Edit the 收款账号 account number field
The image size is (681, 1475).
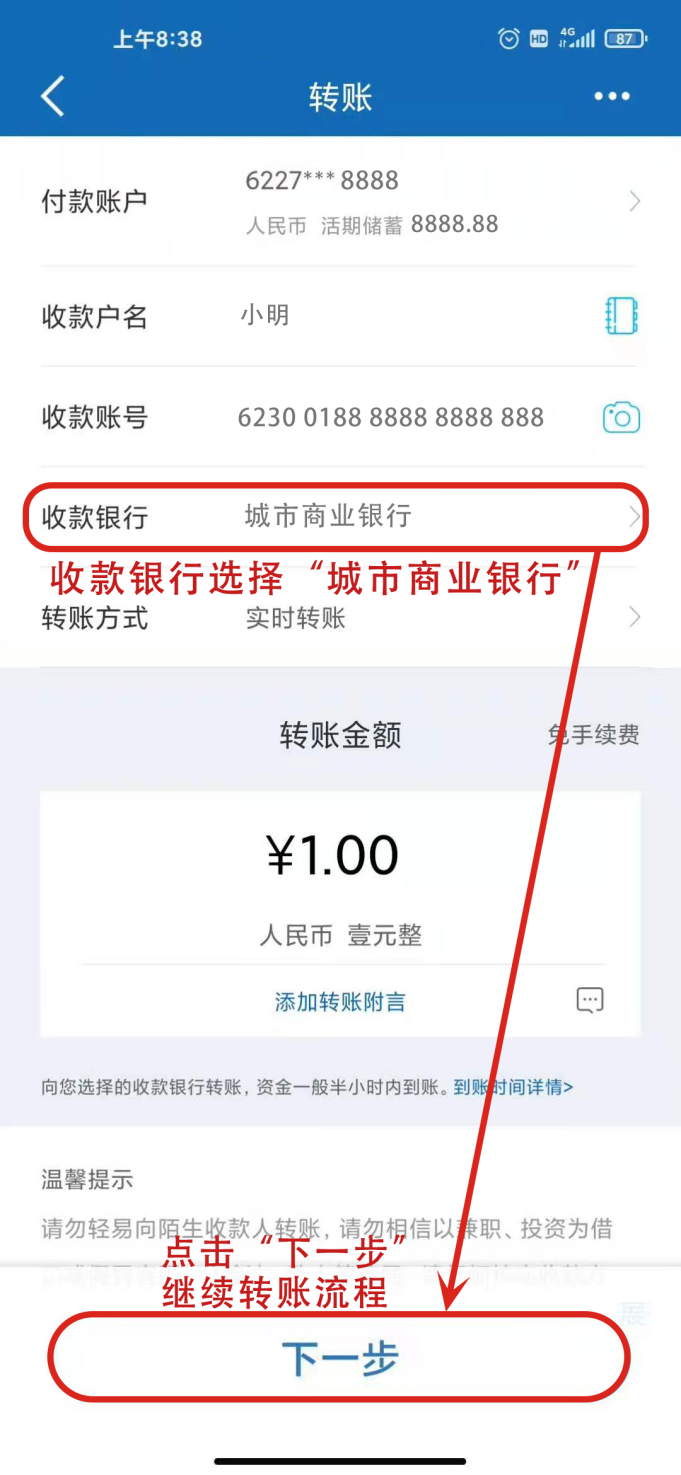(x=391, y=417)
